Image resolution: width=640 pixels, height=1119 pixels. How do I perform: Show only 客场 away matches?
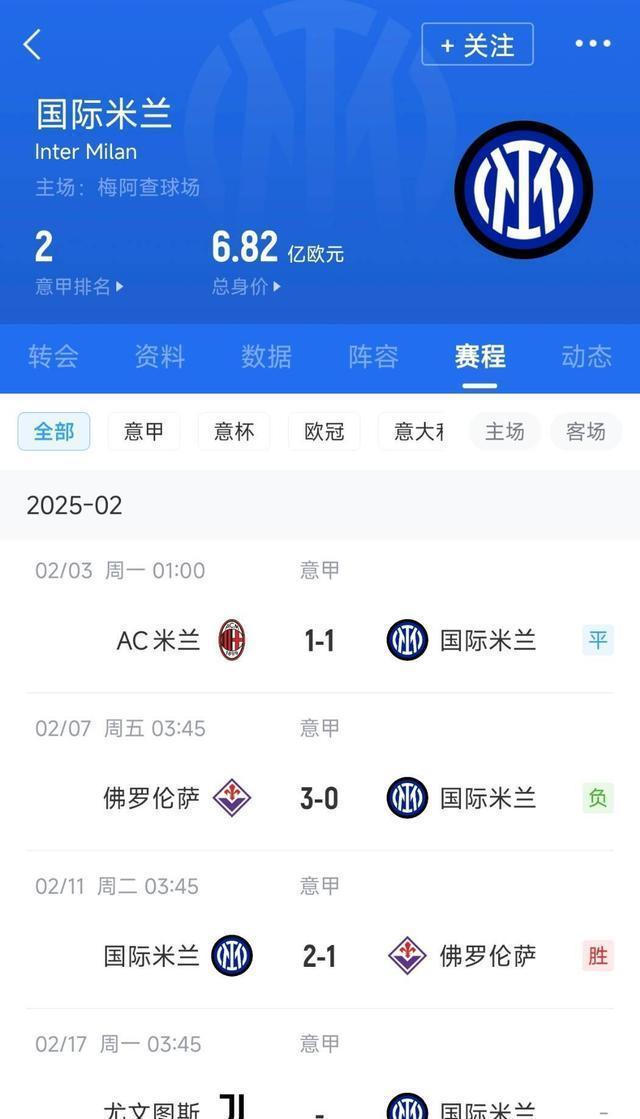click(x=586, y=432)
